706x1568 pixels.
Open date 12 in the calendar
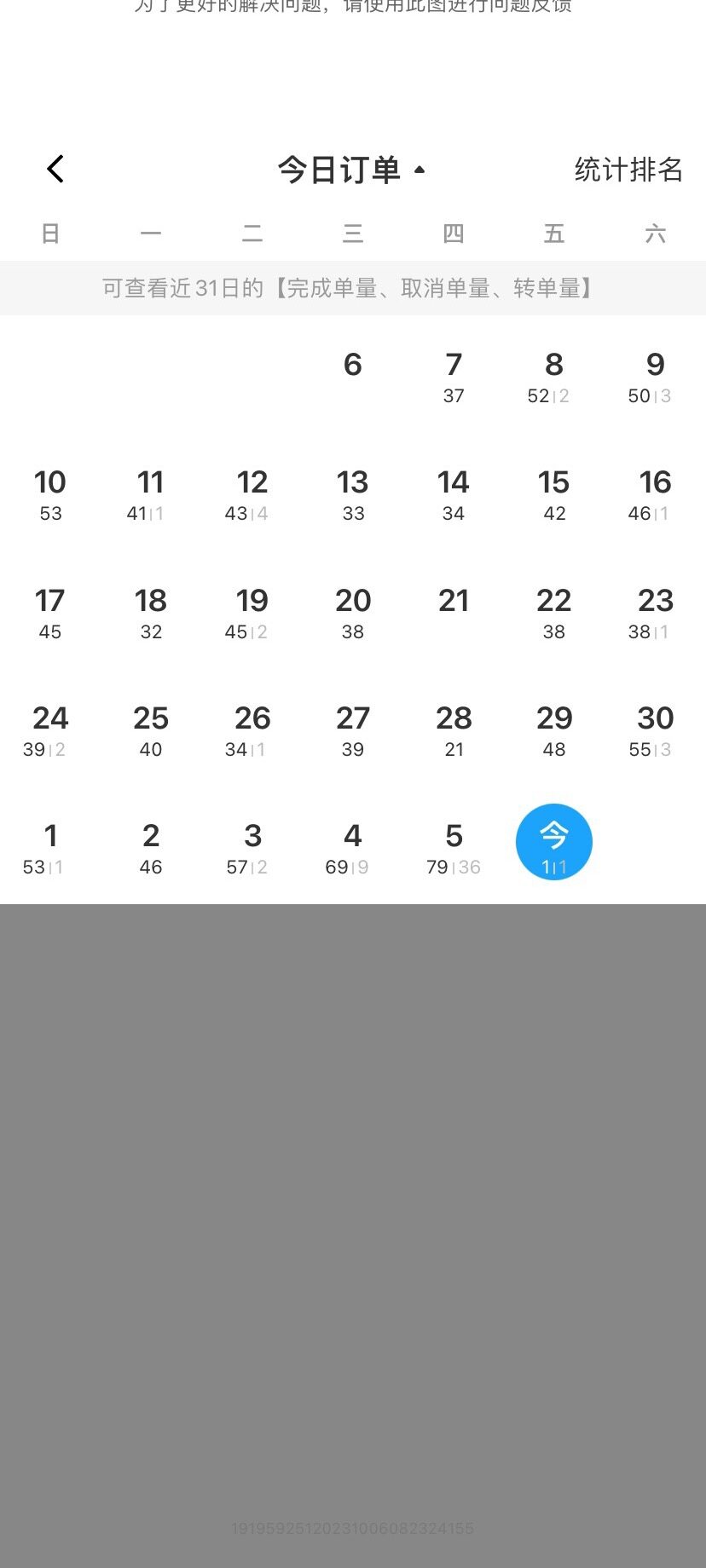(x=252, y=496)
